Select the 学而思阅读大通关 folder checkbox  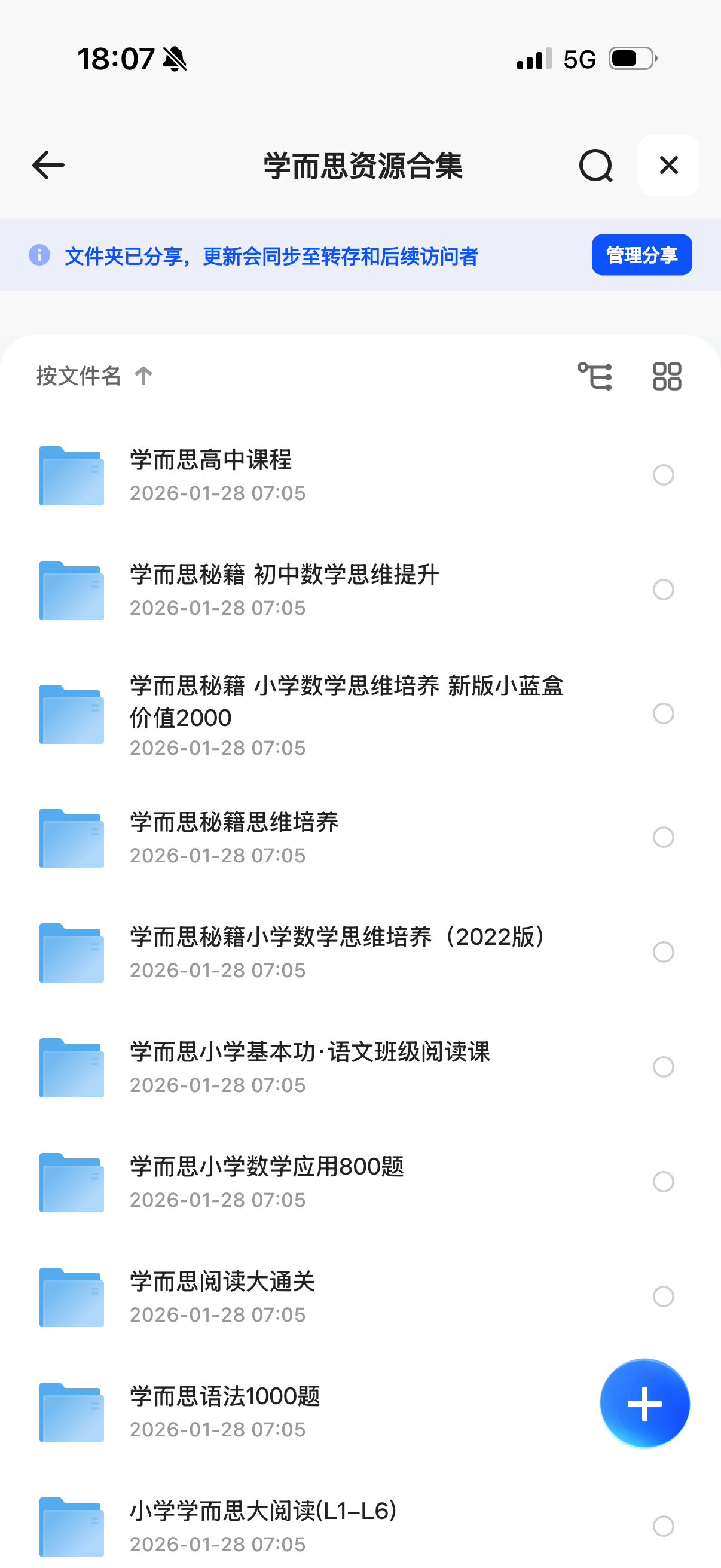(x=663, y=1297)
